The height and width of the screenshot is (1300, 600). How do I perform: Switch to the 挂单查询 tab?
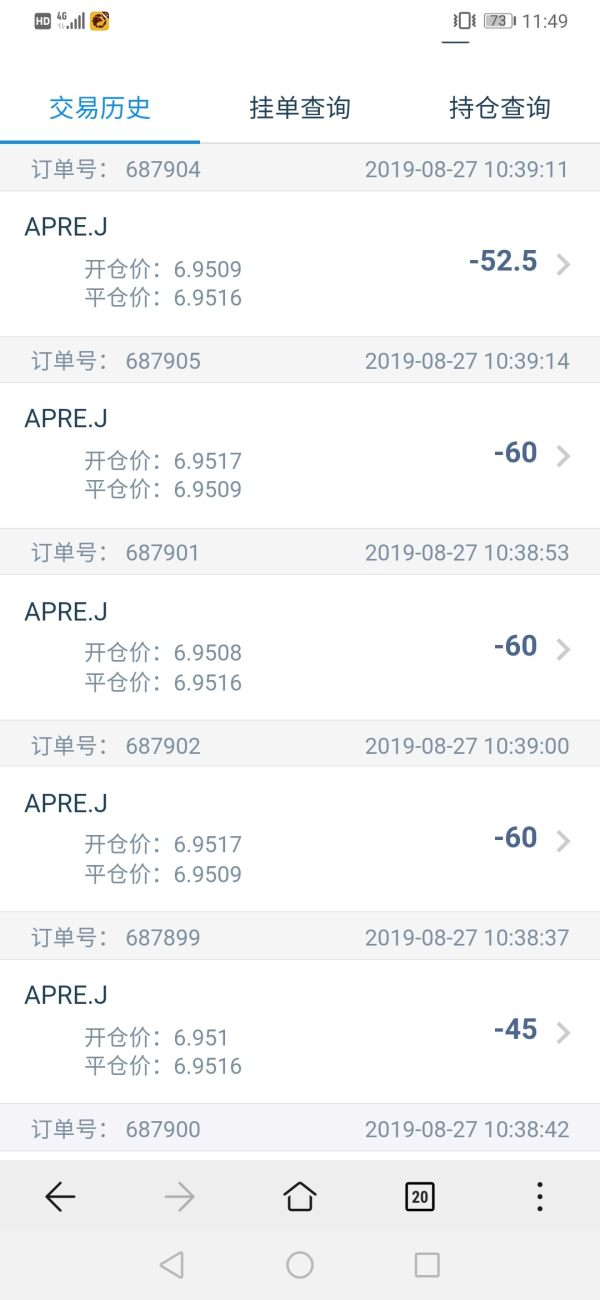(x=300, y=108)
